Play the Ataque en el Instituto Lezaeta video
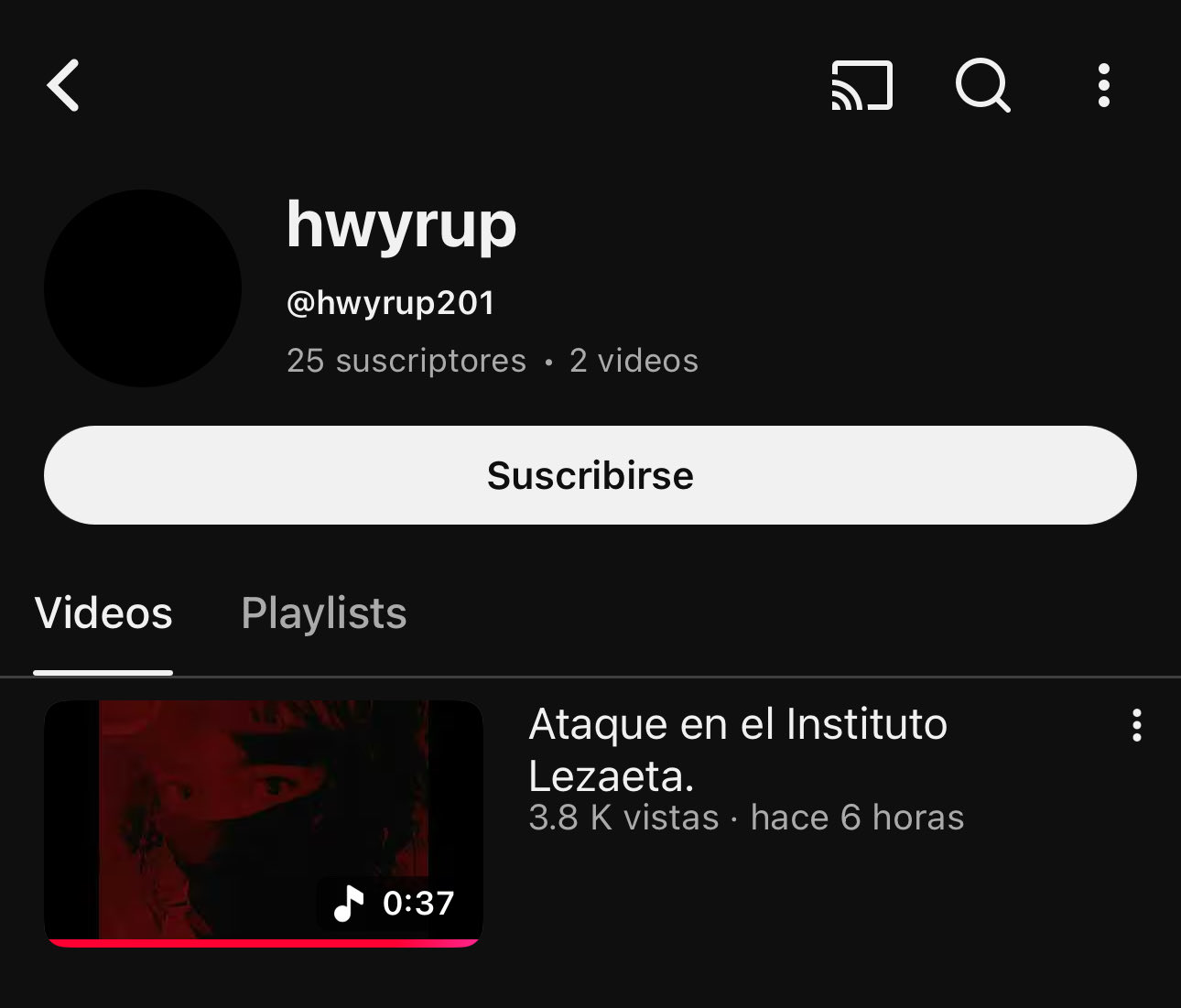 coord(264,822)
